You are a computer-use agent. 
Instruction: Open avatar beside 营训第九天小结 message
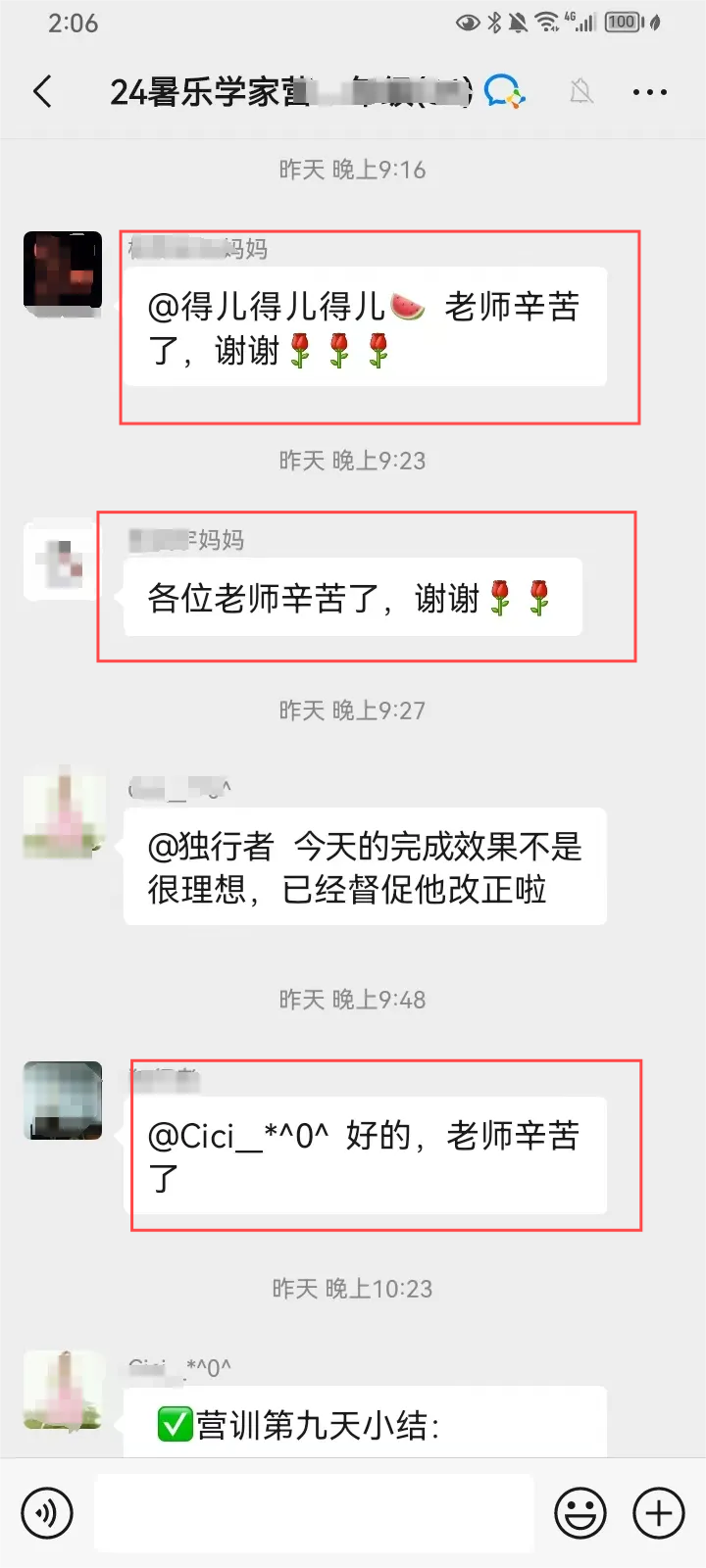(63, 1390)
